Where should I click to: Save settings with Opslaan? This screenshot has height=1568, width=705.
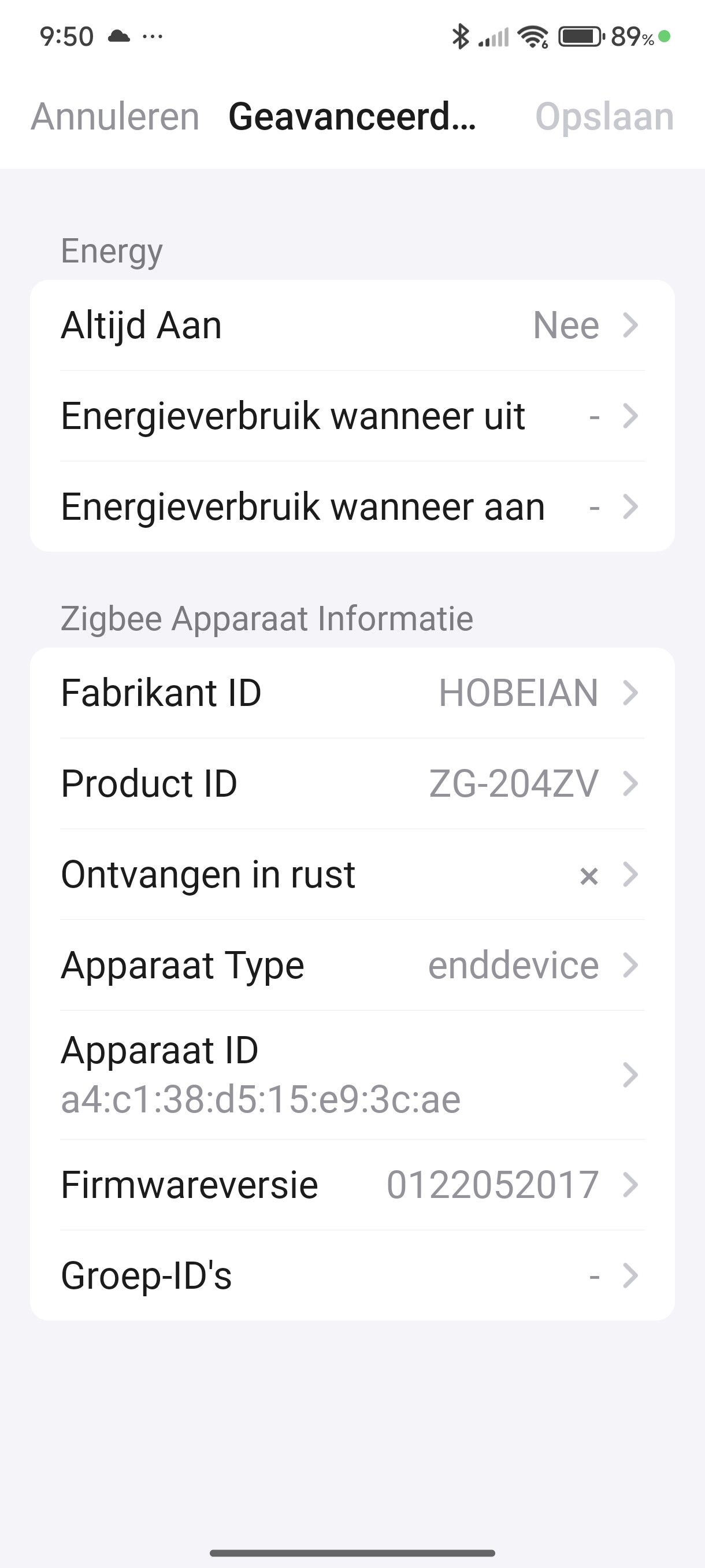coord(604,116)
